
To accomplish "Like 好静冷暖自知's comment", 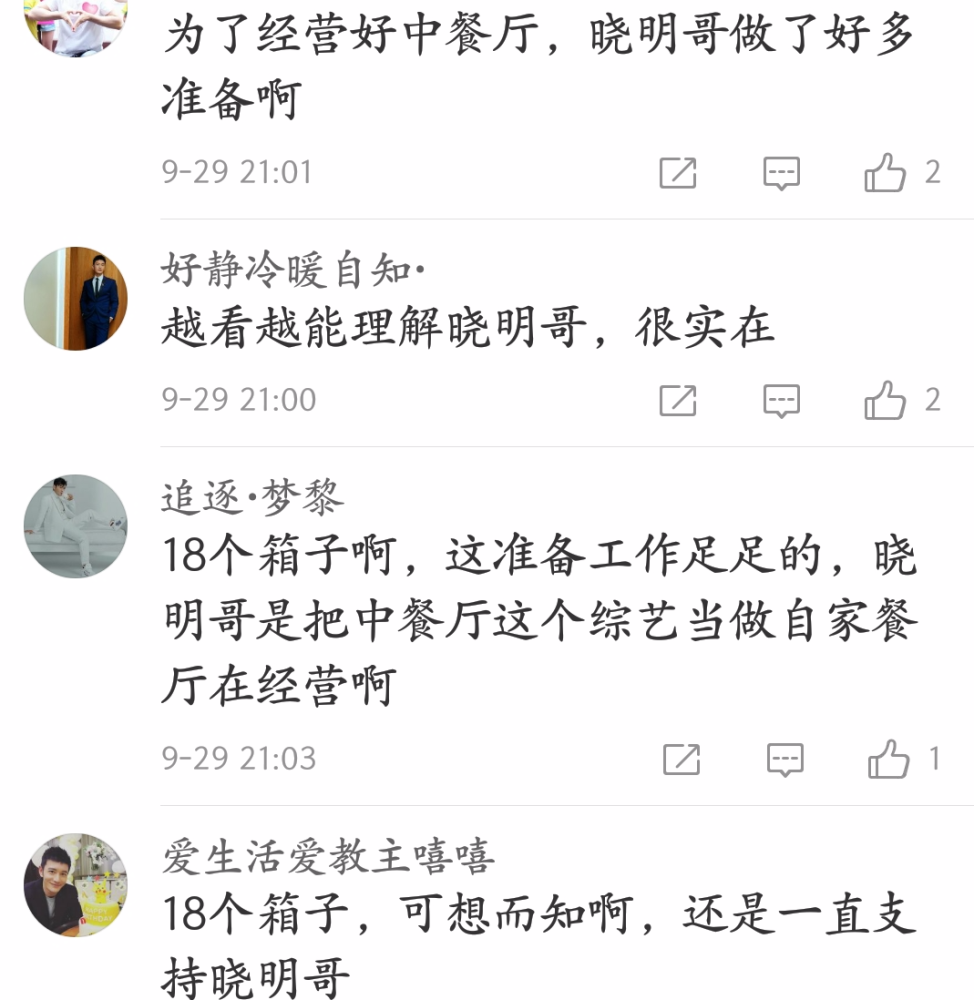I will click(x=886, y=400).
